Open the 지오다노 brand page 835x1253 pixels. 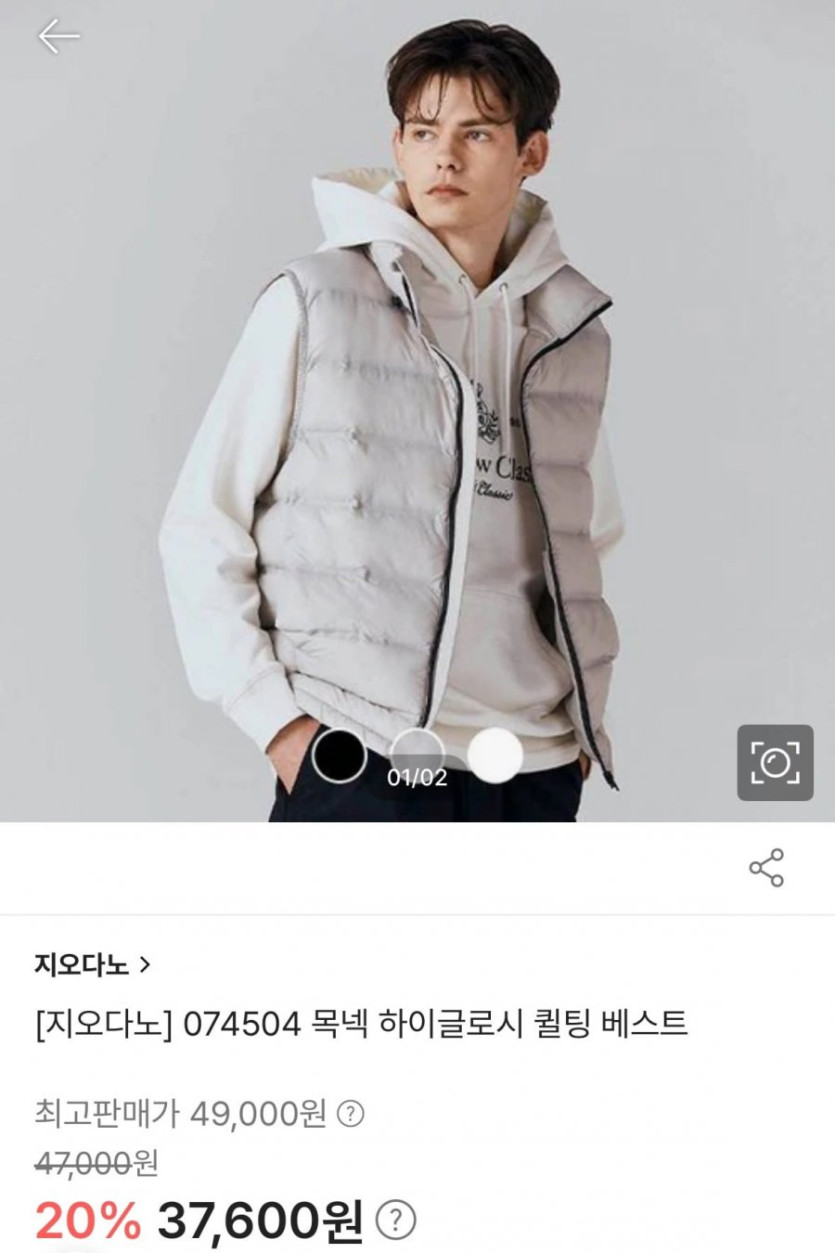tap(92, 965)
